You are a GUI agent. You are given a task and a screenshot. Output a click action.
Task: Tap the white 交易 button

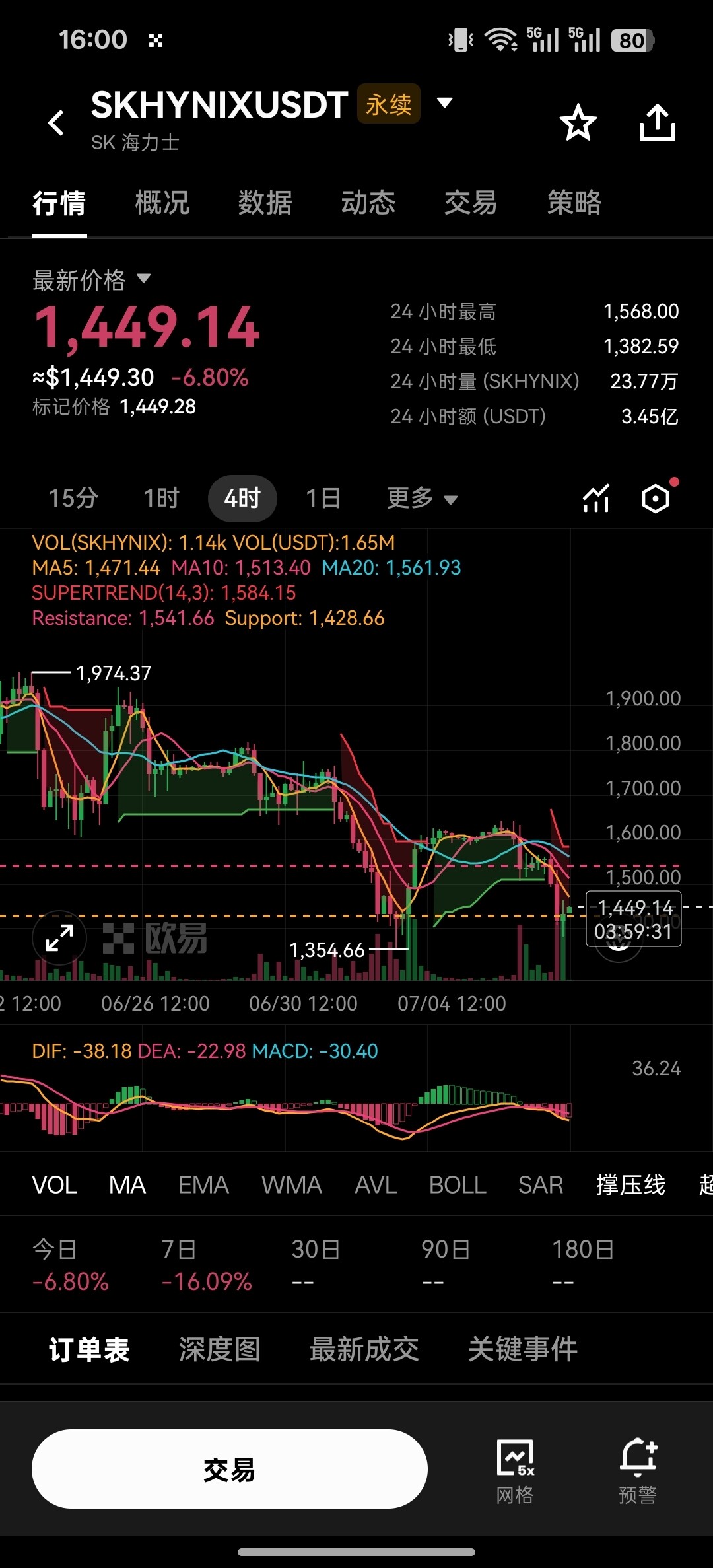click(x=230, y=1469)
